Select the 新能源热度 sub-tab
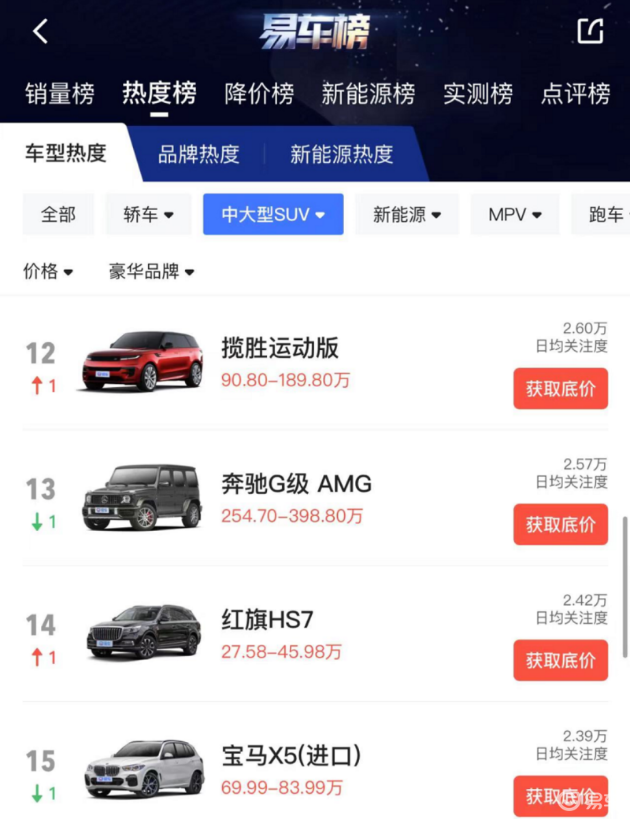630x819 pixels. [342, 155]
